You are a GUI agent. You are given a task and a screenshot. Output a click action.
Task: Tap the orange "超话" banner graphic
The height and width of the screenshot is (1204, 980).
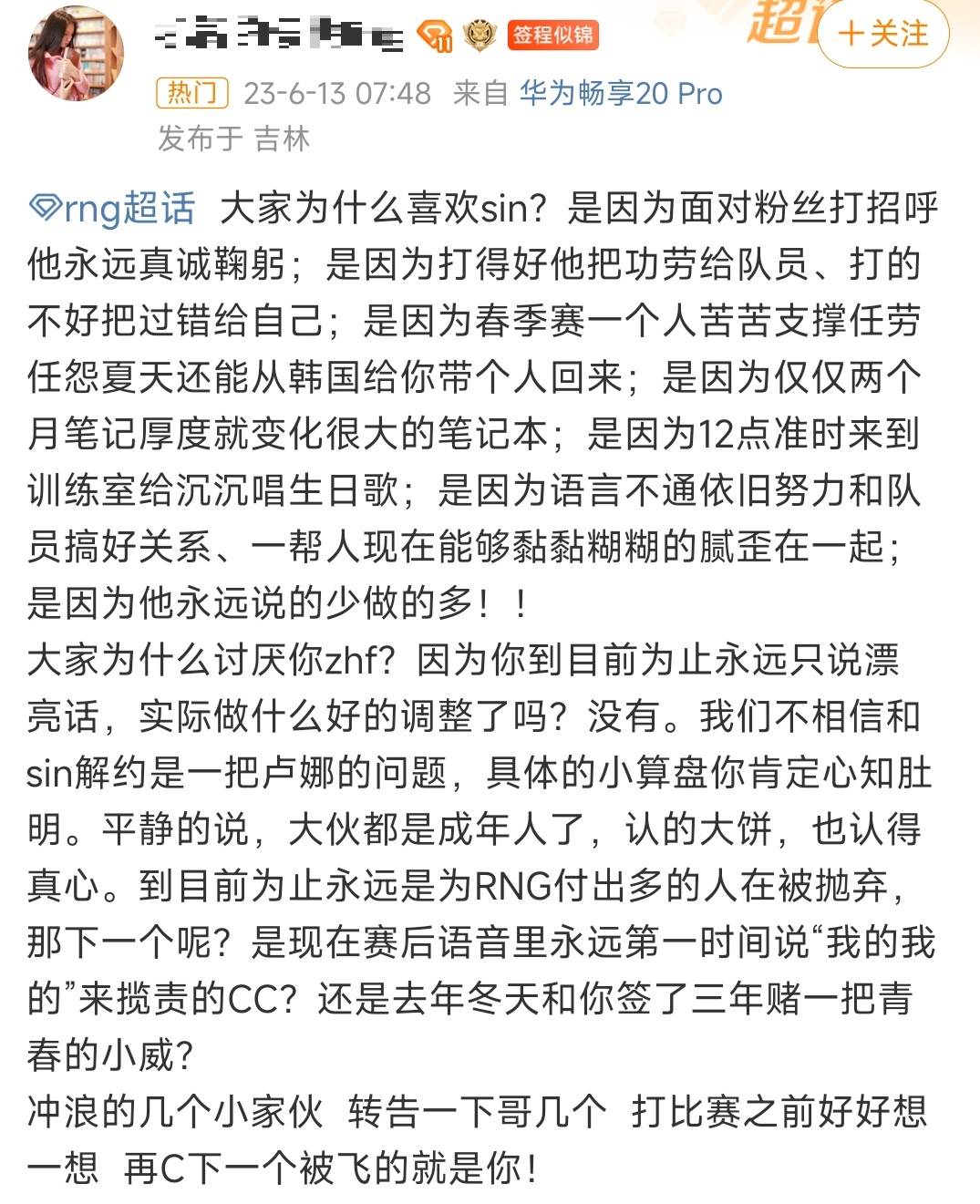[779, 23]
